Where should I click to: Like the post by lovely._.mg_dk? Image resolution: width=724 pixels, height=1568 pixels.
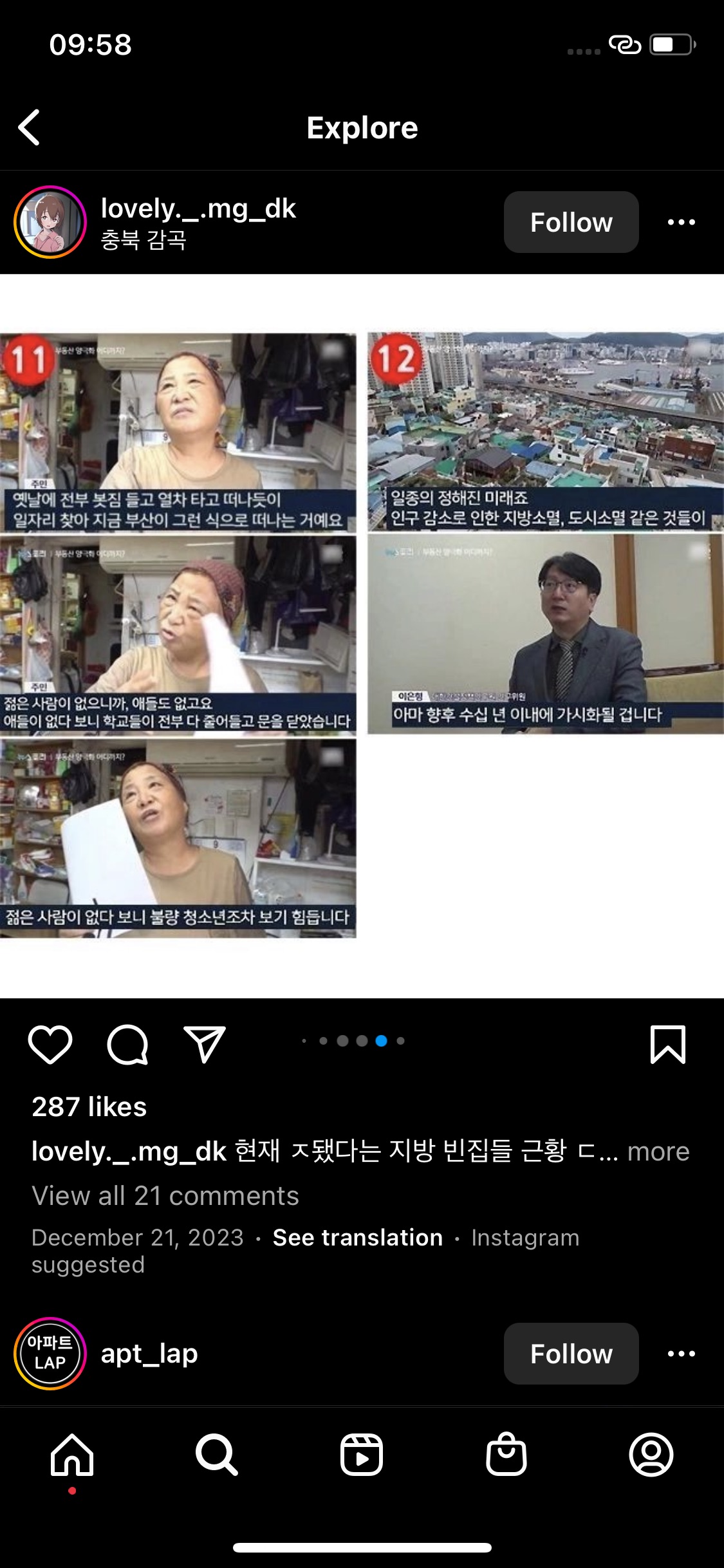point(50,1044)
